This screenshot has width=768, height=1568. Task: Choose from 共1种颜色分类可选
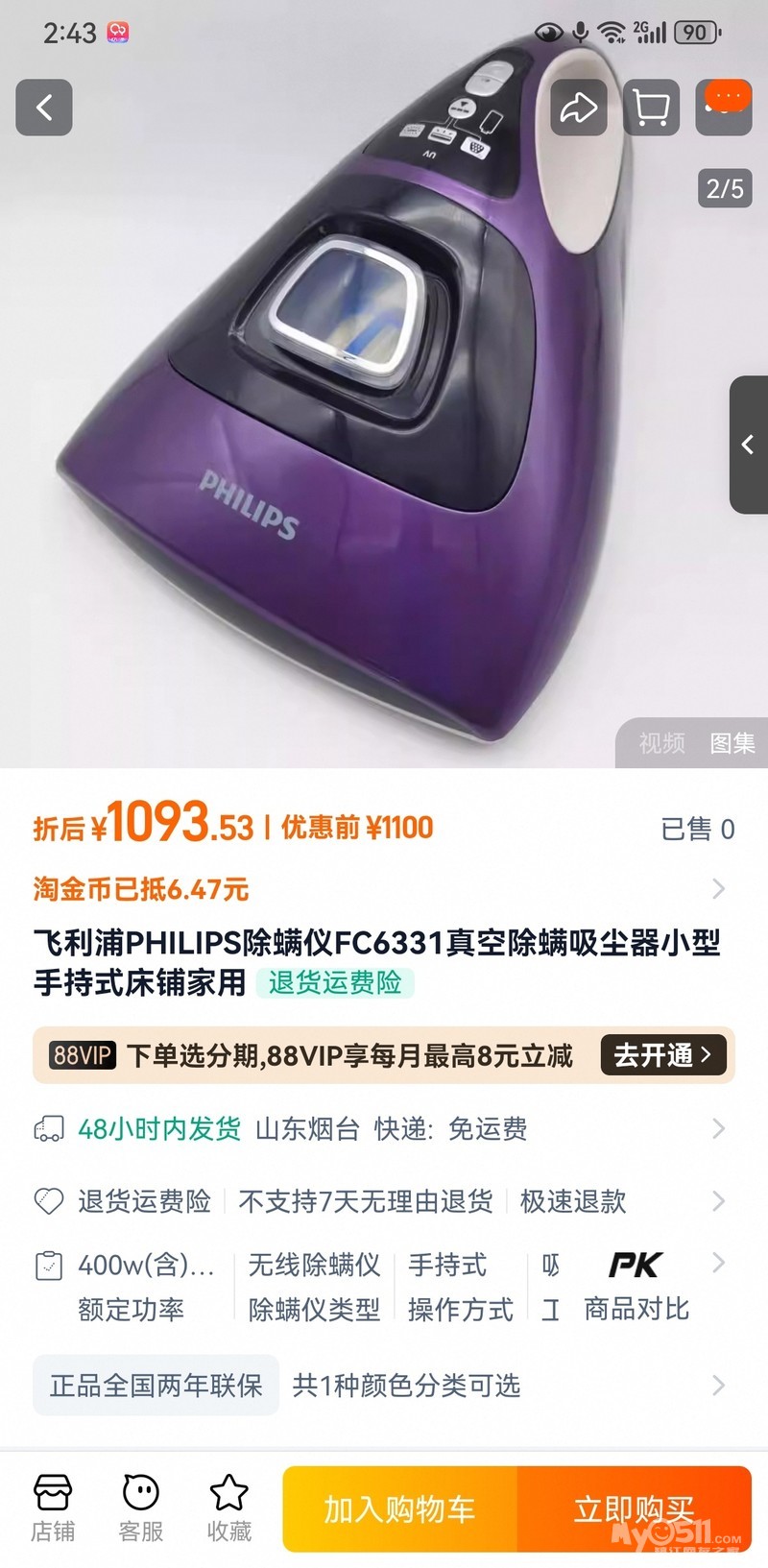click(x=407, y=1386)
